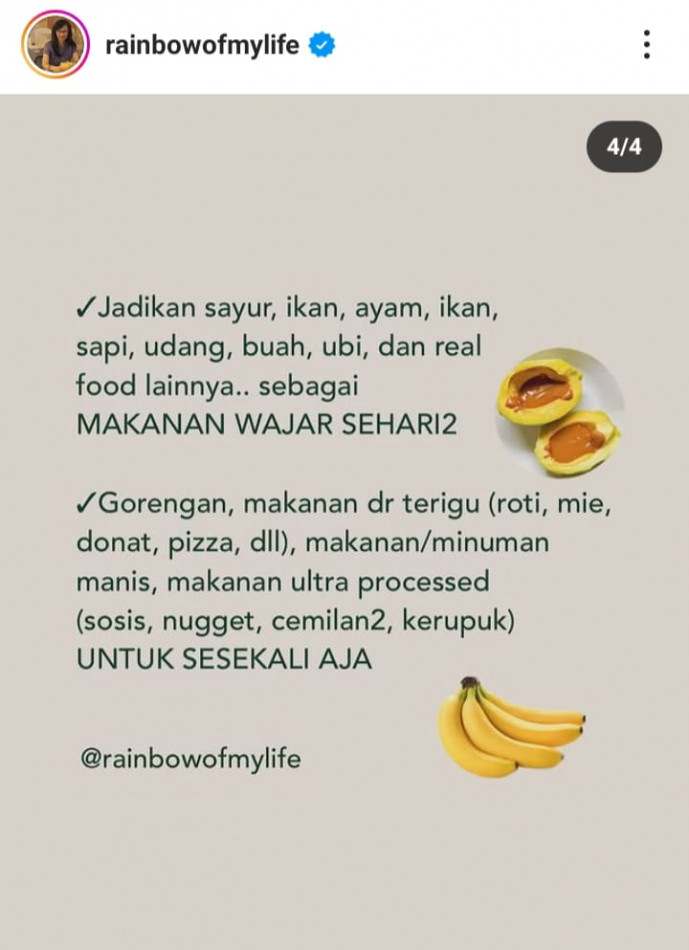
Task: Open the rainbowofmylife username profile link
Action: 203,45
